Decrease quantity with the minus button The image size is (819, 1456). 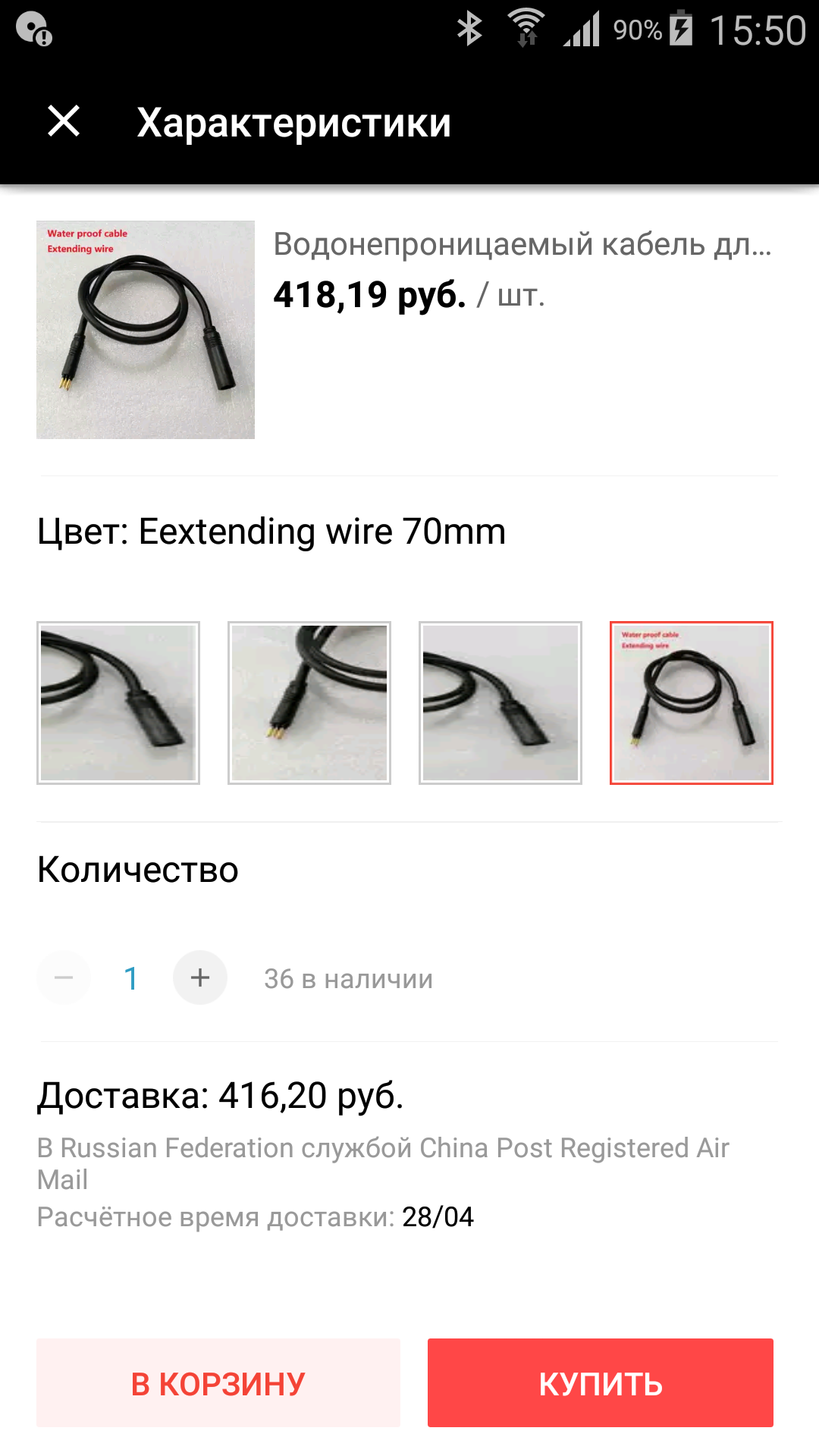pos(64,977)
